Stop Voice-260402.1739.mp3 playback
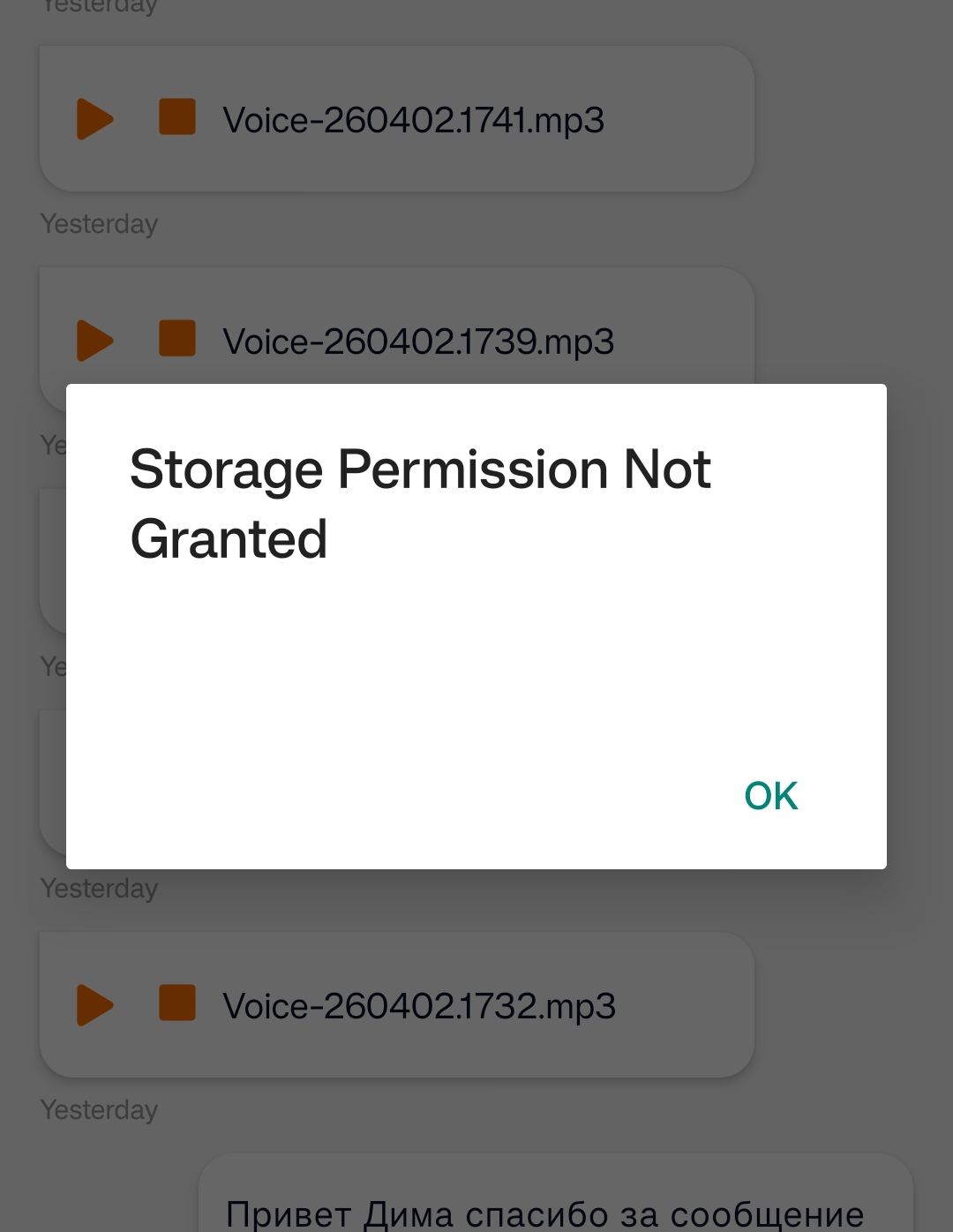This screenshot has width=953, height=1232. point(176,339)
